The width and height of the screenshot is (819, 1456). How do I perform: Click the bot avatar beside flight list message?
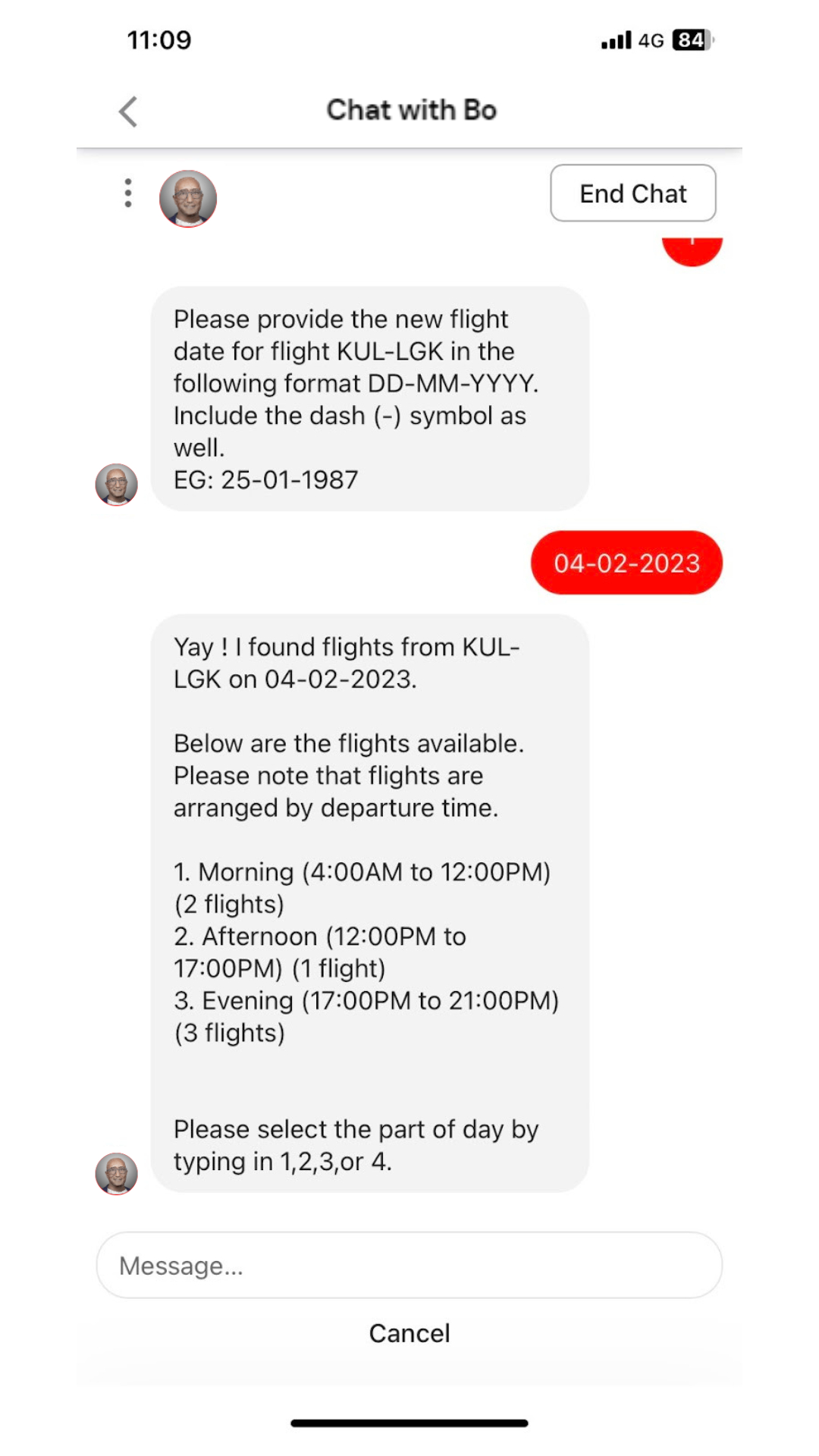coord(115,1172)
